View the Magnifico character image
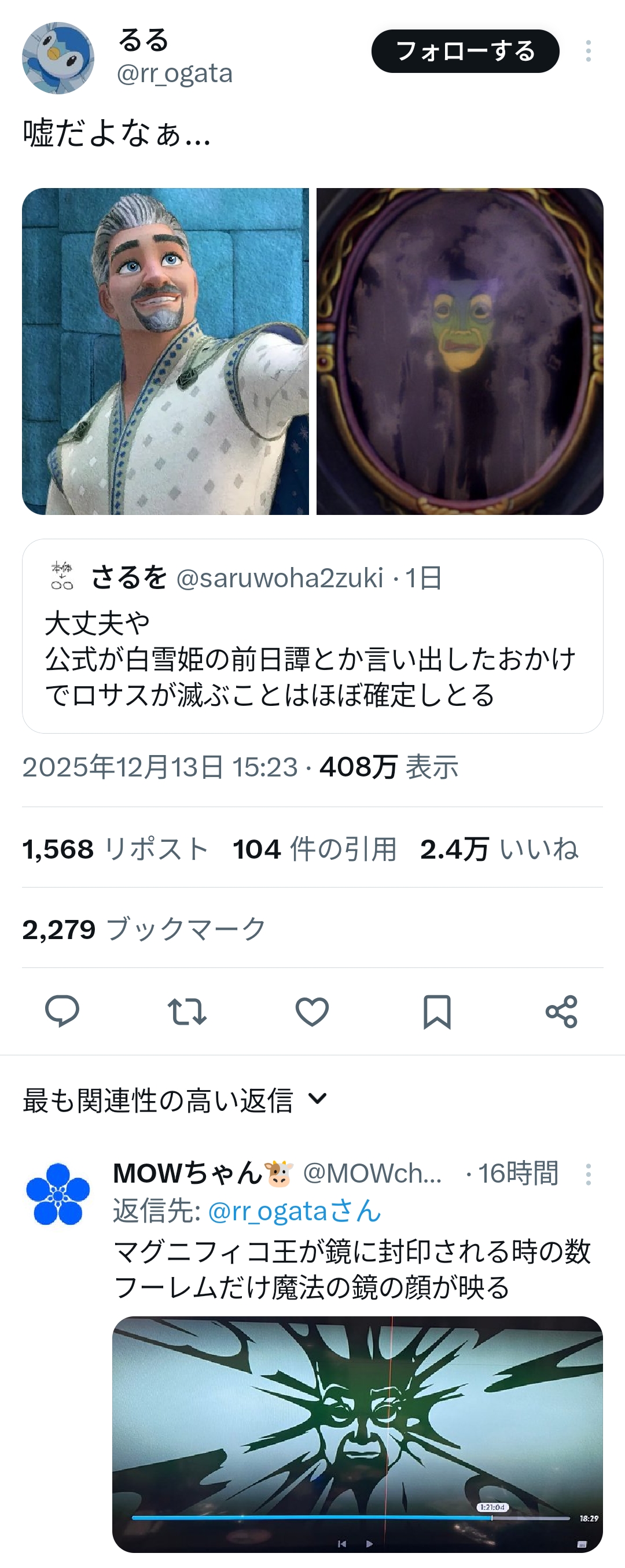This screenshot has width=625, height=1568. click(x=166, y=351)
